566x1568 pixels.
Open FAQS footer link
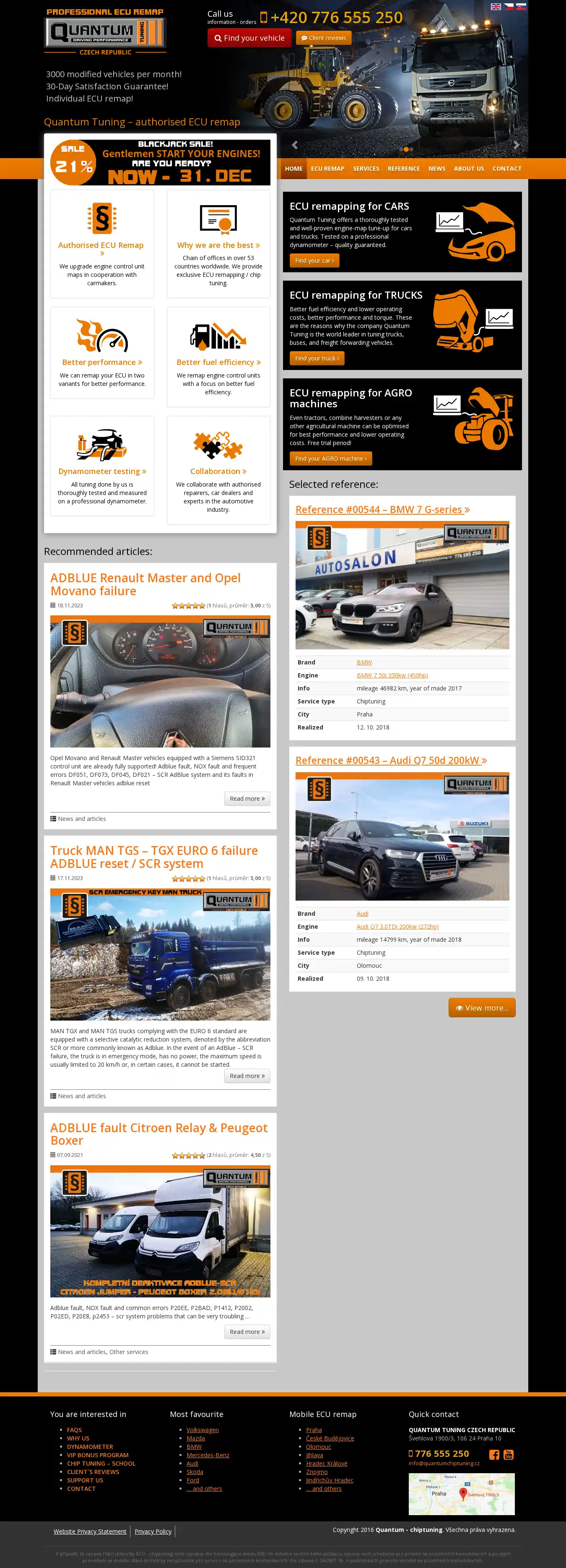(x=74, y=1430)
